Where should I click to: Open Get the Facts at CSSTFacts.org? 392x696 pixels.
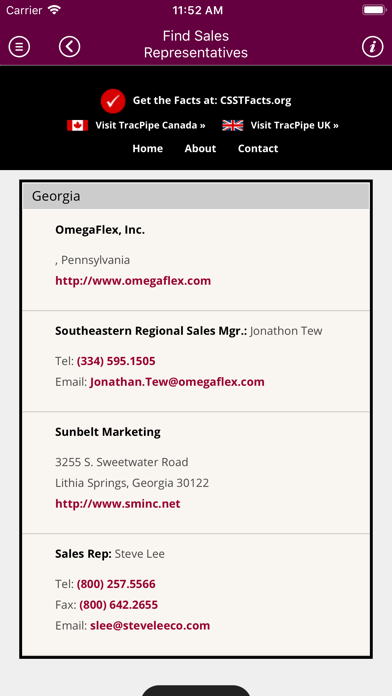pyautogui.click(x=196, y=101)
